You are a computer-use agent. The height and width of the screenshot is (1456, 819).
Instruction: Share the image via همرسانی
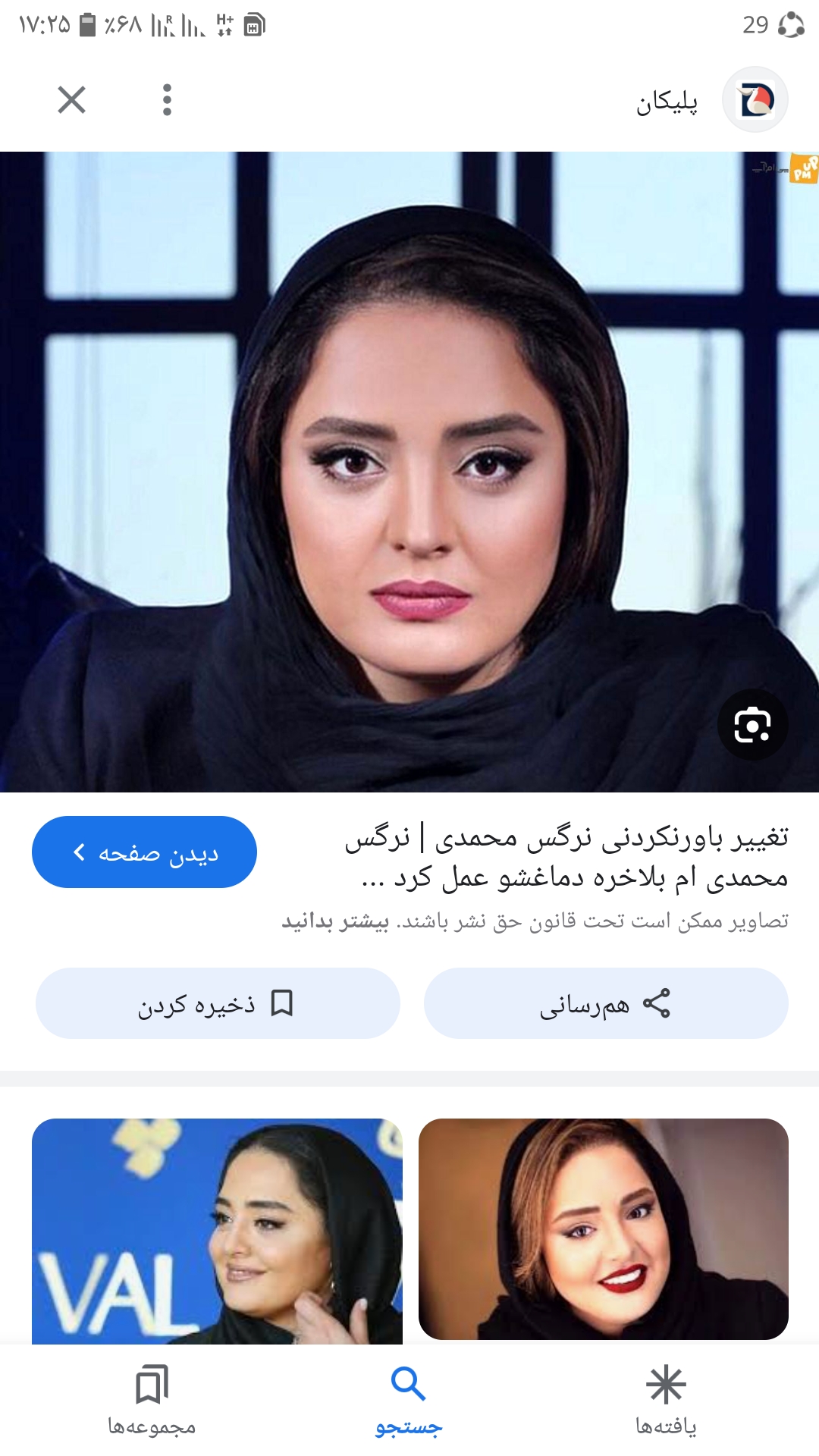point(605,1003)
